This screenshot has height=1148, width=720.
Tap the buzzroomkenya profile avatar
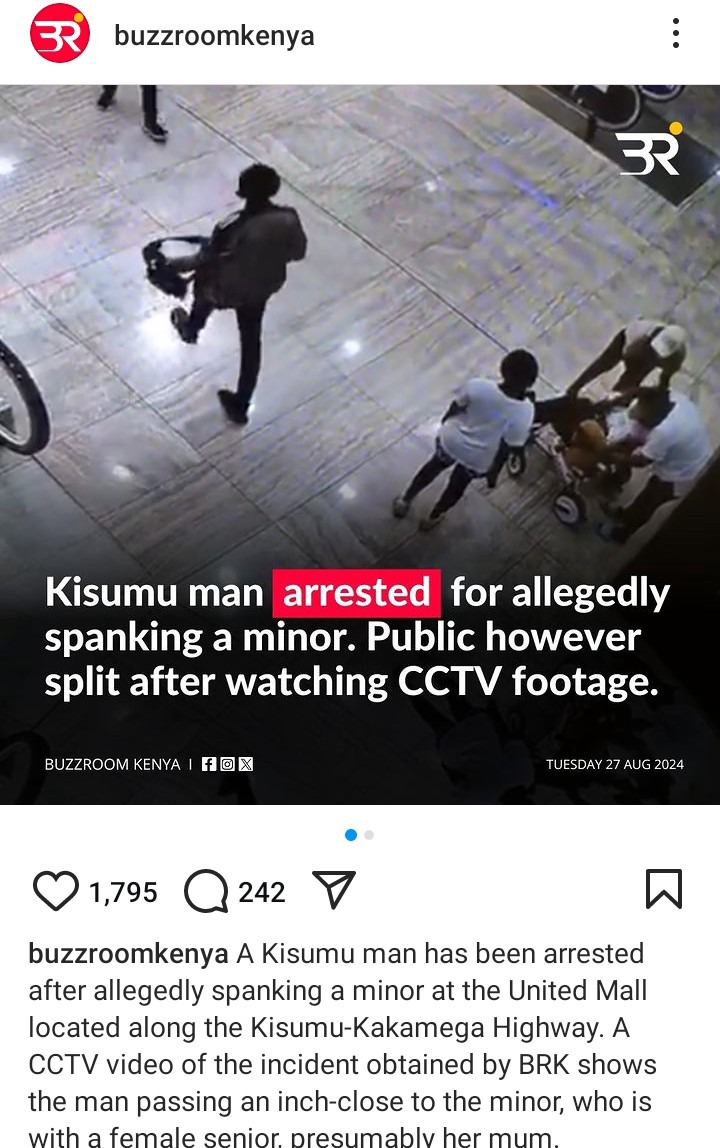click(59, 36)
